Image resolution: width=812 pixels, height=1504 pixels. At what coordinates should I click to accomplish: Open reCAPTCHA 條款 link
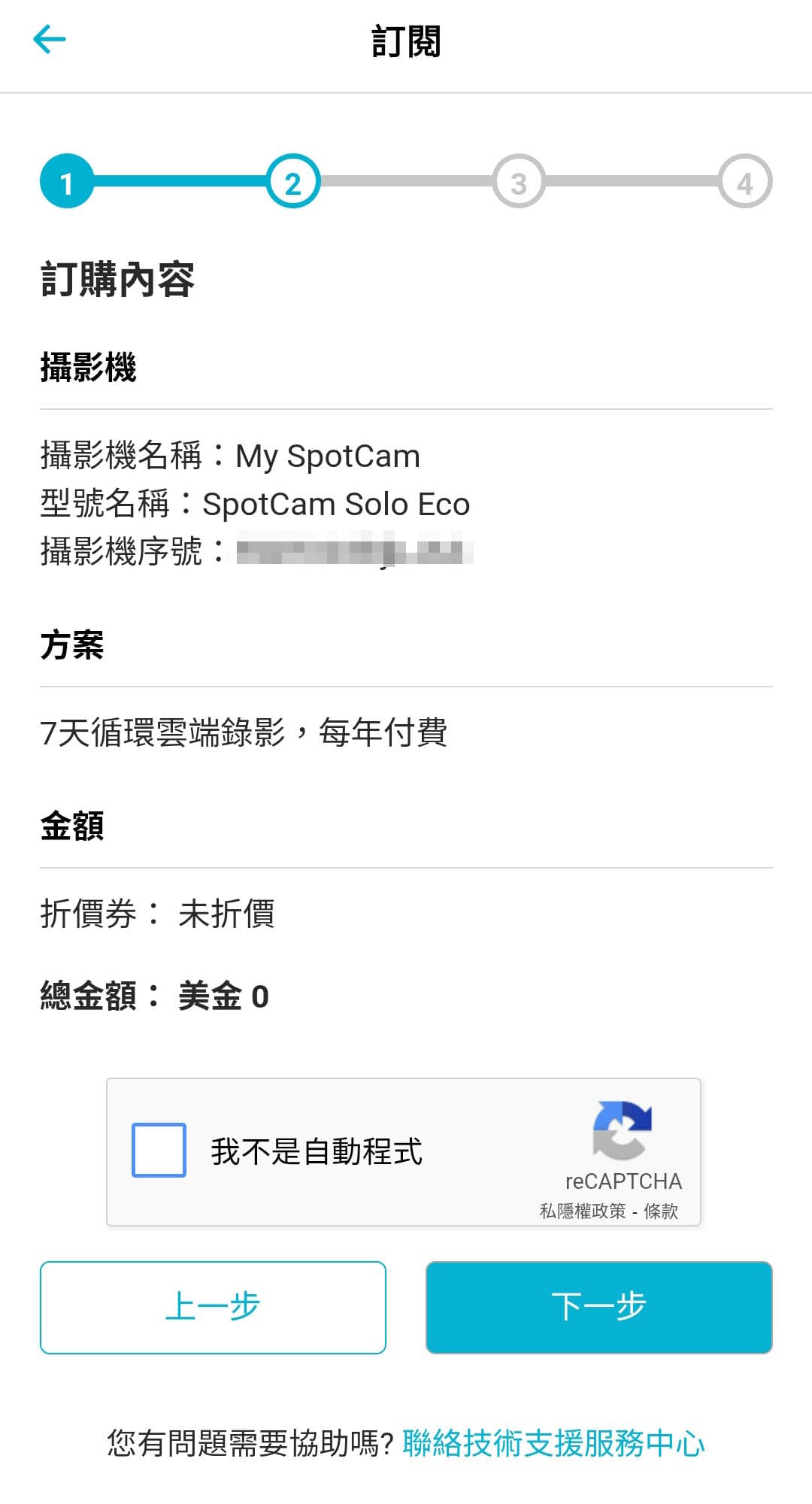[661, 1211]
